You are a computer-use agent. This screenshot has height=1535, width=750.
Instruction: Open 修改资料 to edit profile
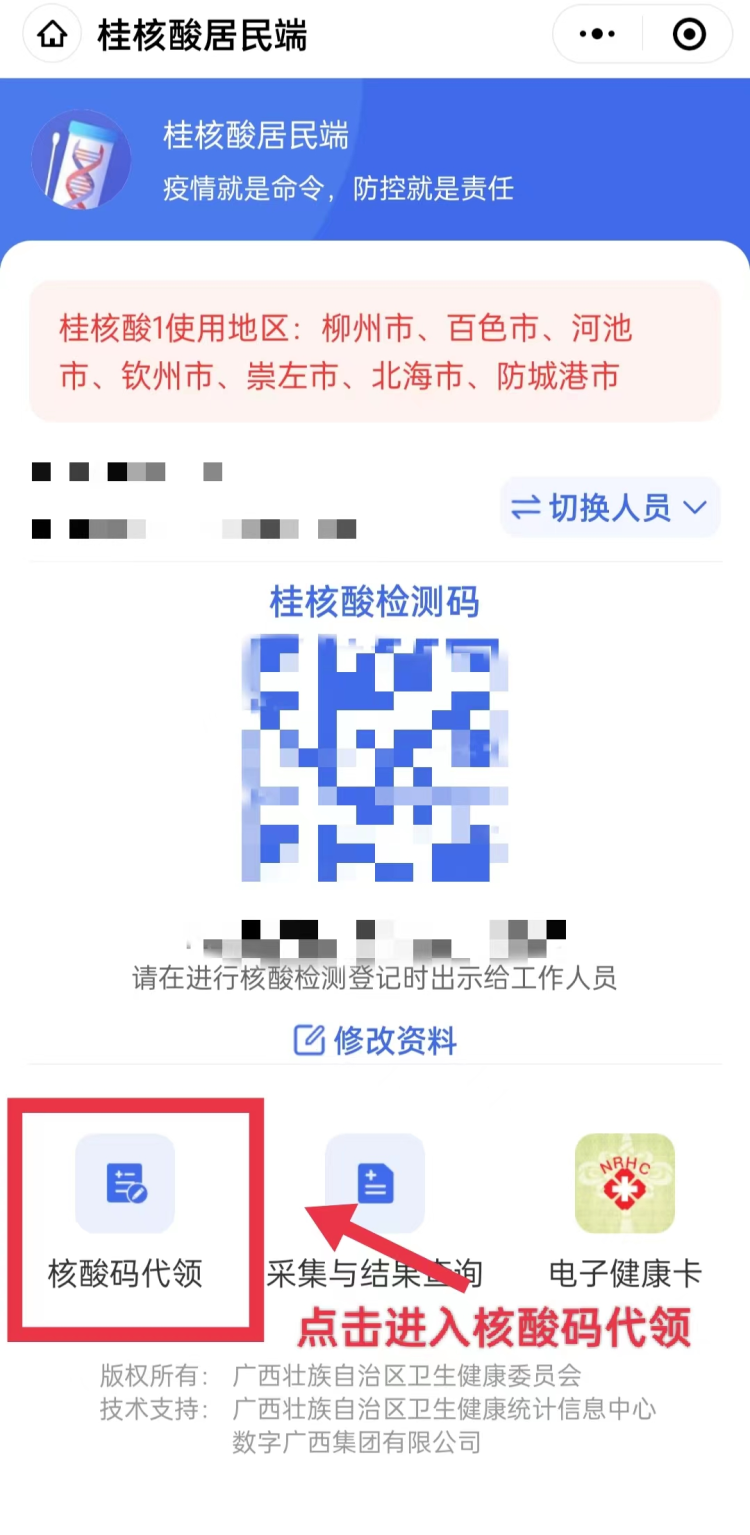coord(375,1041)
